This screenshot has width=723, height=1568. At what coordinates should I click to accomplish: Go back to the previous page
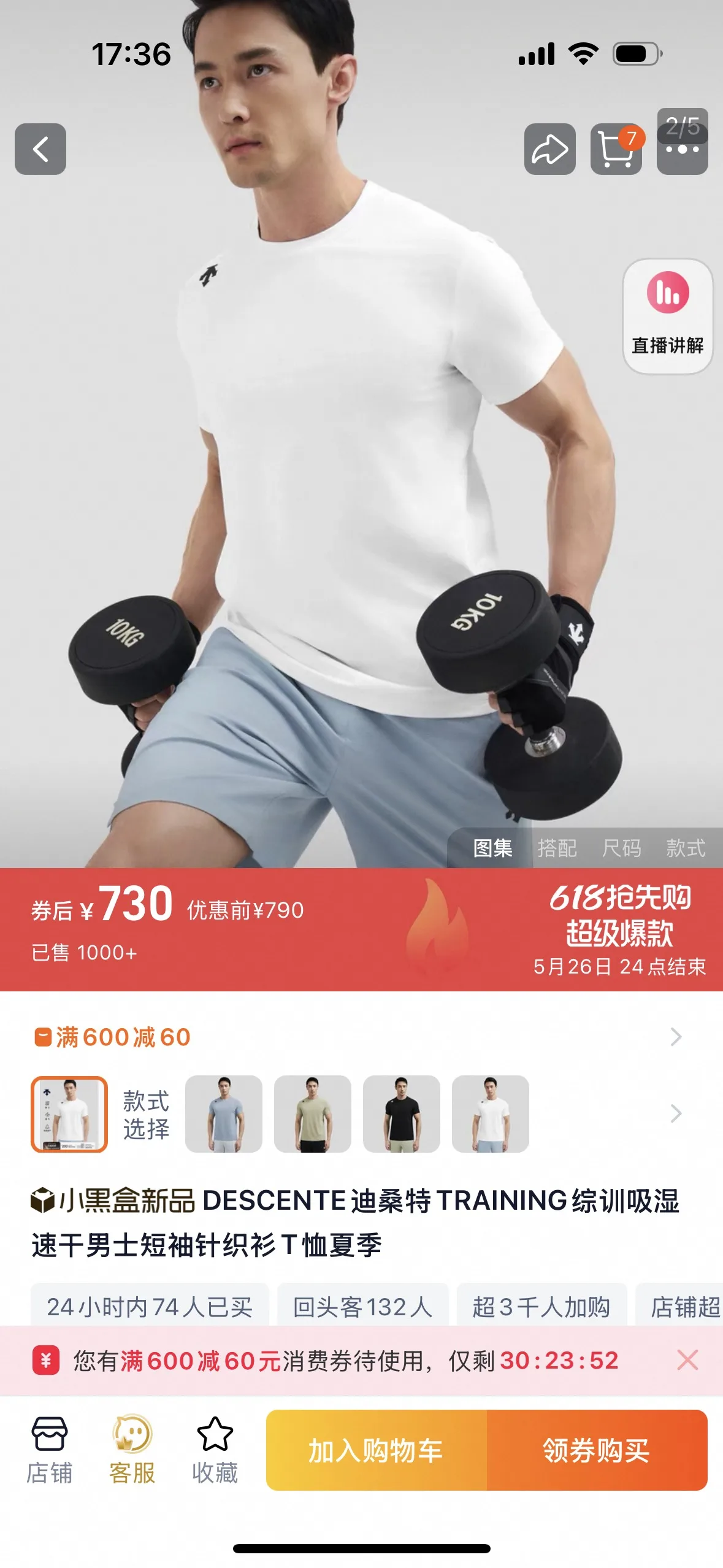[40, 149]
